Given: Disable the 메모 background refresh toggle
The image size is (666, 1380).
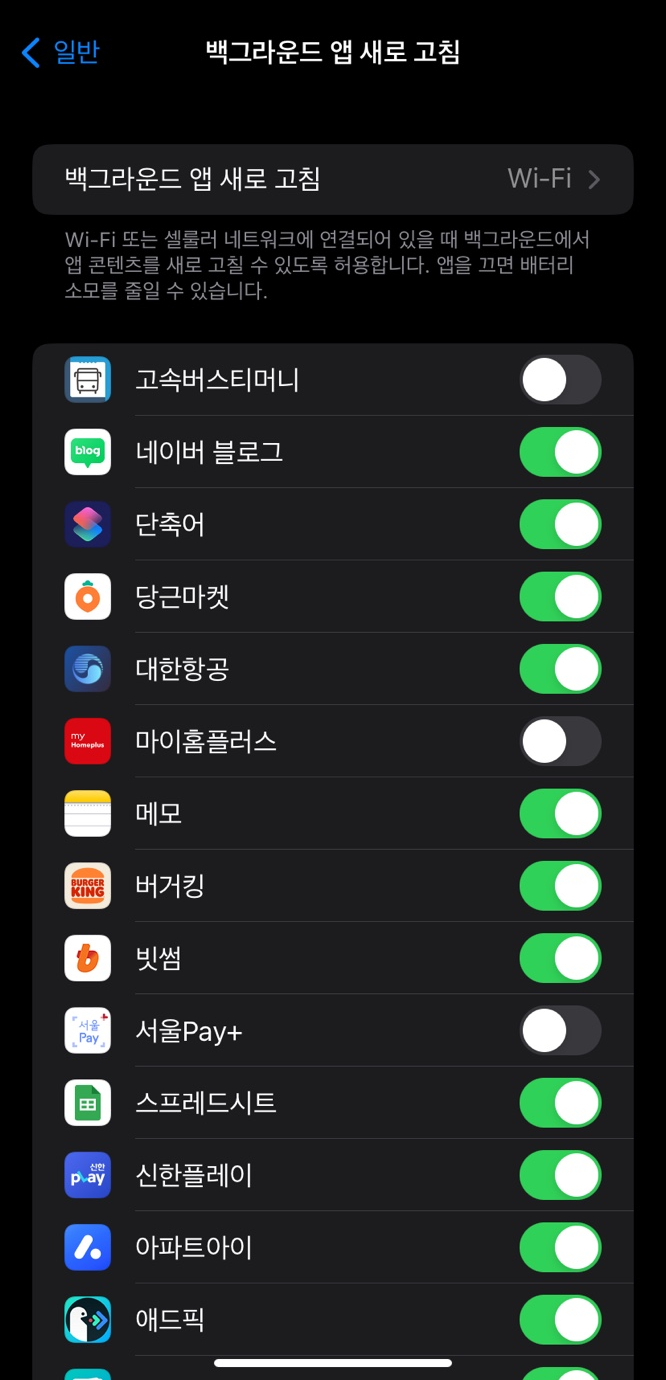Looking at the screenshot, I should 560,813.
